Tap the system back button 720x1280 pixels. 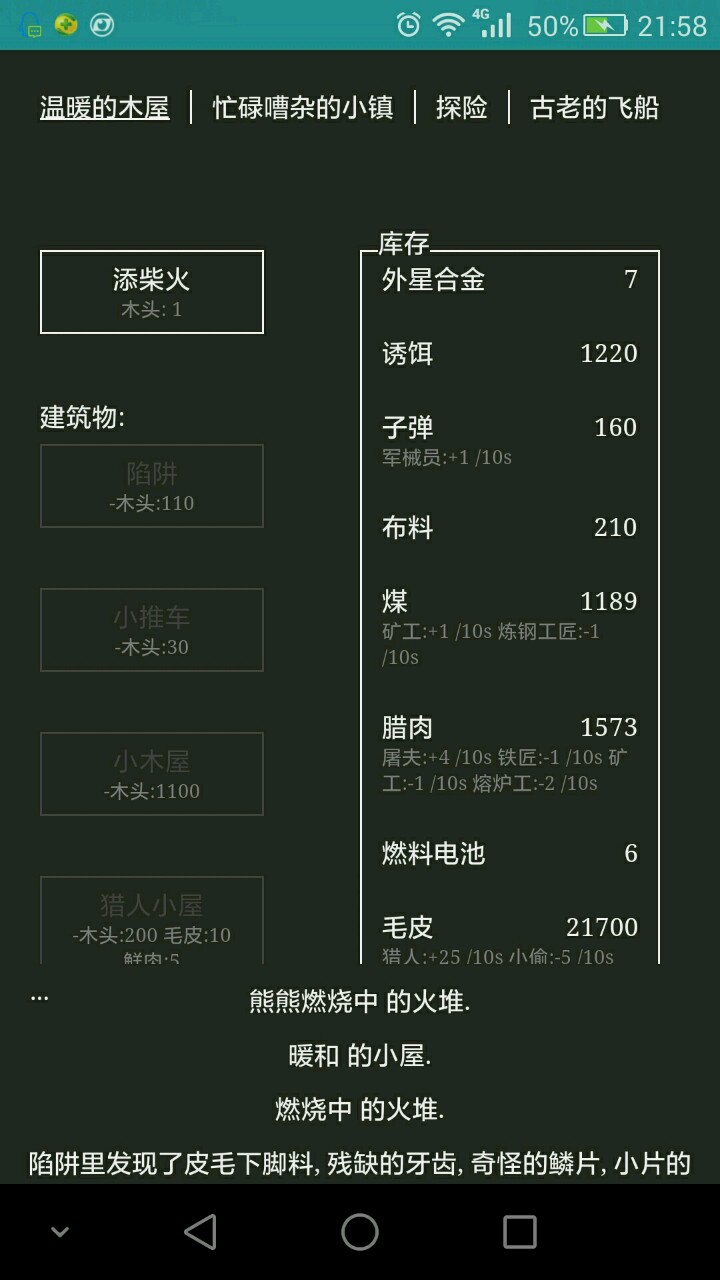(200, 1232)
